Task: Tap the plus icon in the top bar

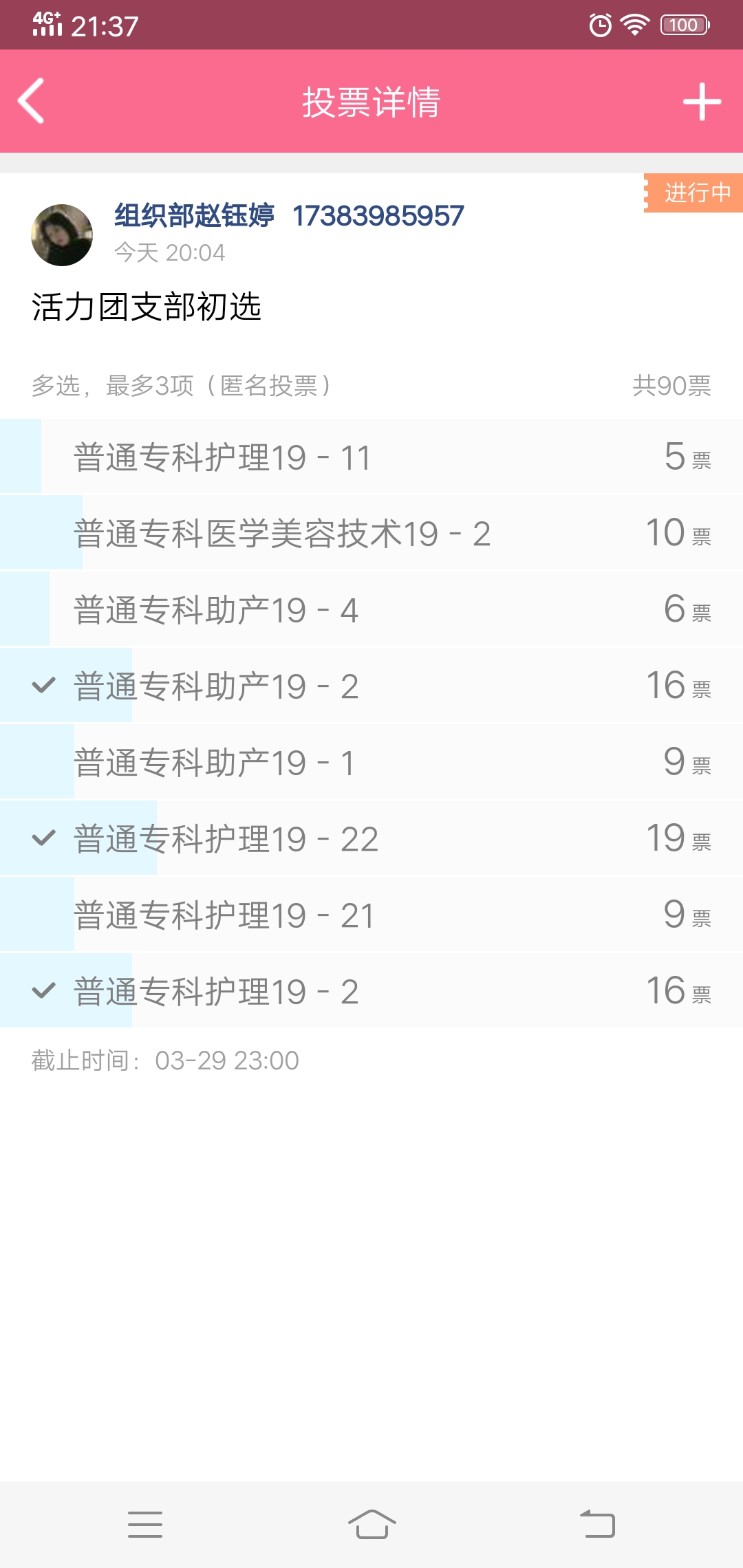Action: (702, 102)
